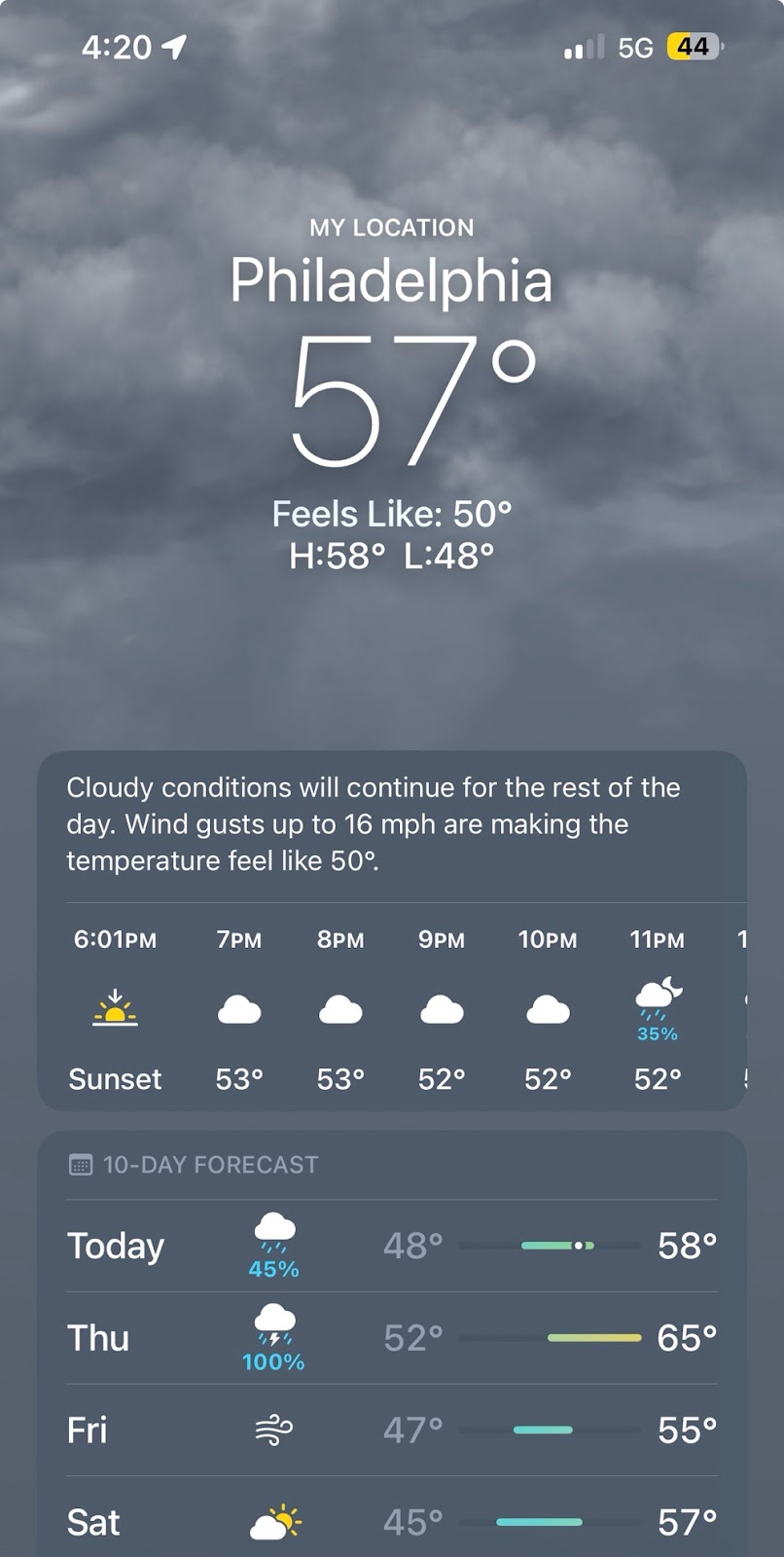Image resolution: width=784 pixels, height=1557 pixels.
Task: Show Fri forecast details
Action: [x=391, y=1430]
